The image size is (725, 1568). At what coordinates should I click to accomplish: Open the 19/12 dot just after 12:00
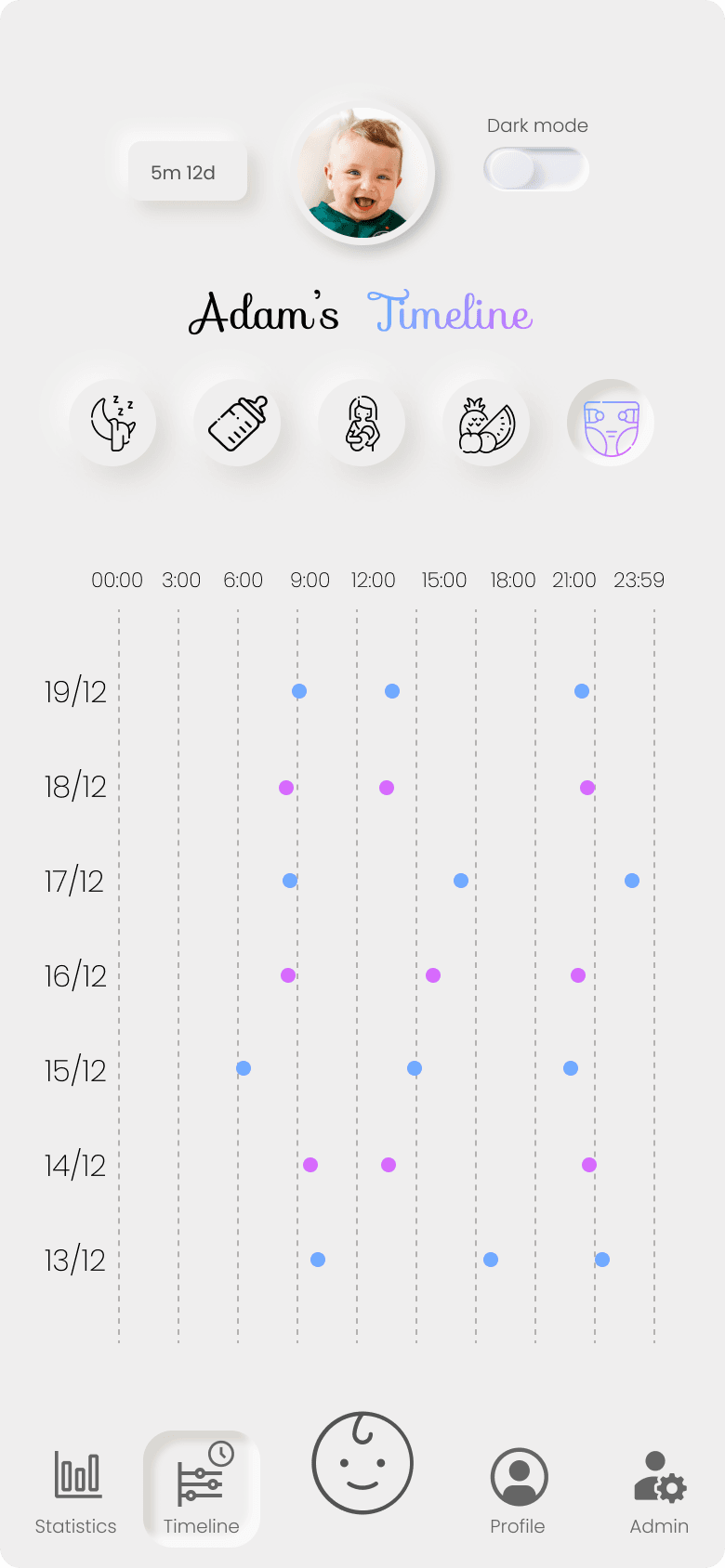tap(392, 691)
